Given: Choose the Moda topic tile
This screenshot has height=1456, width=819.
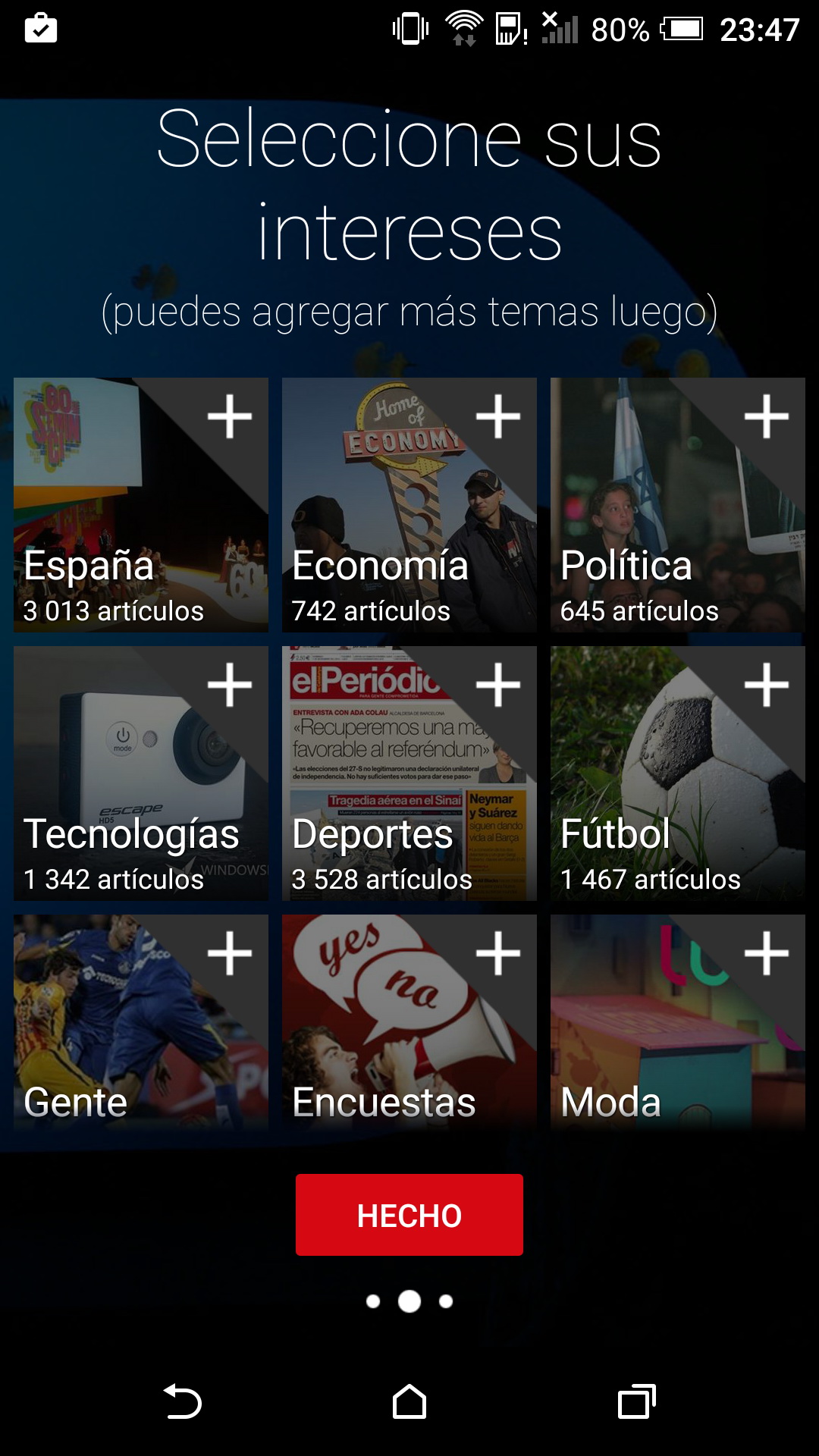Looking at the screenshot, I should [677, 1024].
